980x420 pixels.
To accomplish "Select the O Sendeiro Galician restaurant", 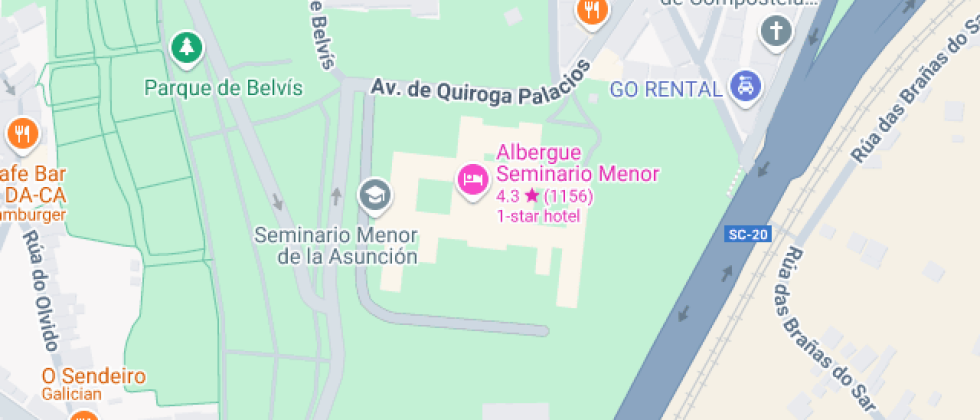I will pos(92,377).
